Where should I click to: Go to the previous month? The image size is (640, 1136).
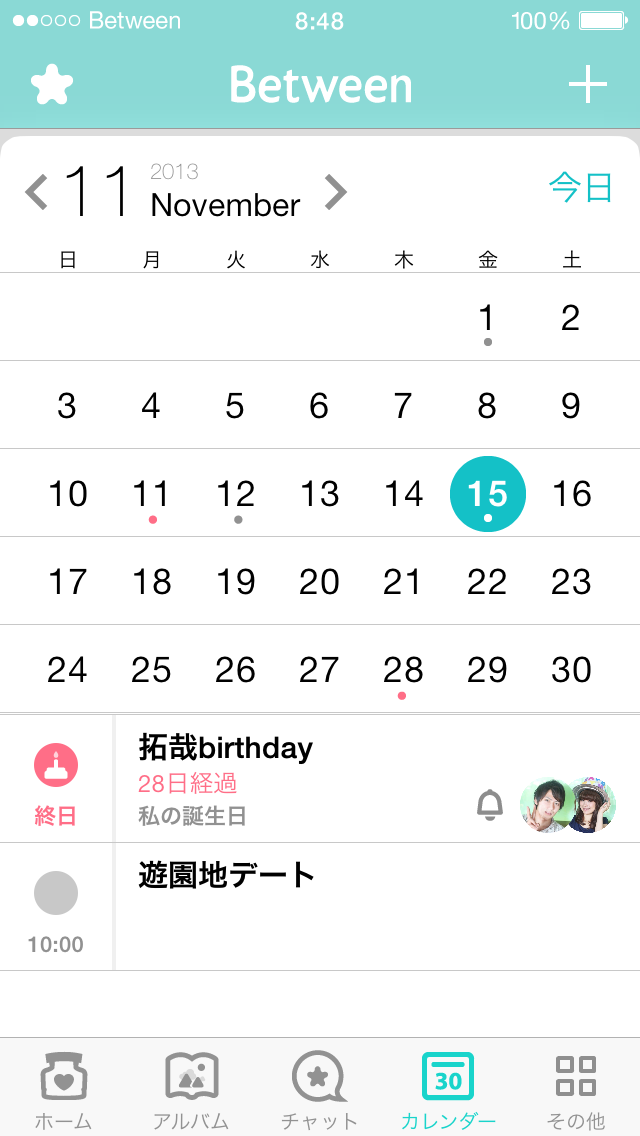[36, 193]
